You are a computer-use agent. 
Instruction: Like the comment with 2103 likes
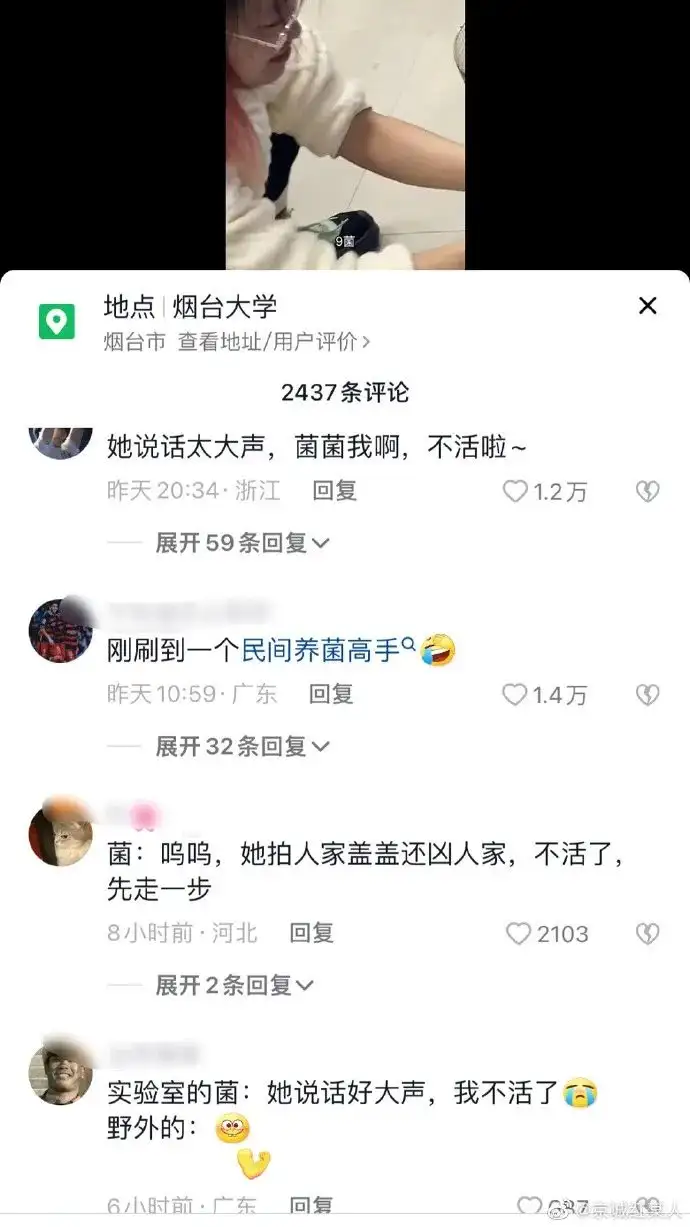click(x=518, y=934)
